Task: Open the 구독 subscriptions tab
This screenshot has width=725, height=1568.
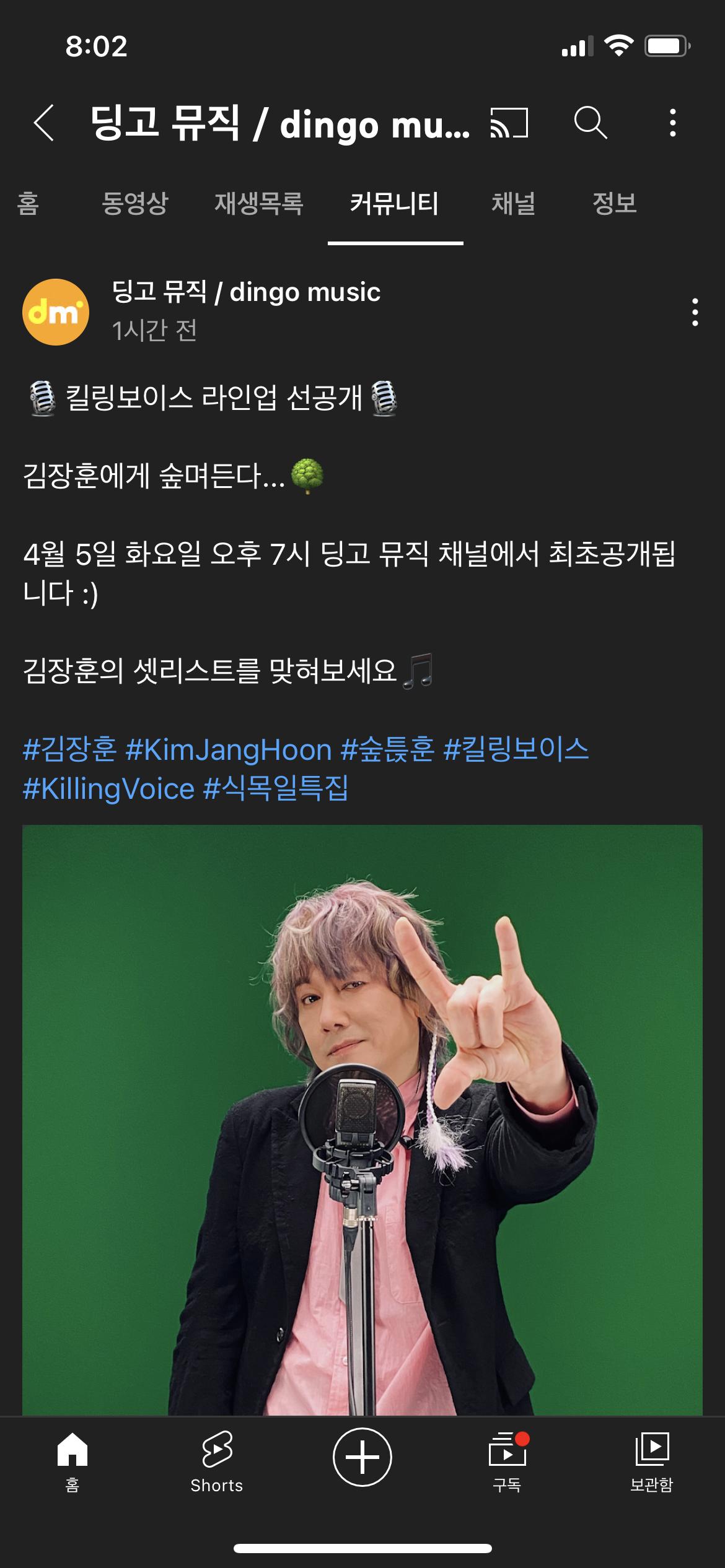Action: pos(507,1461)
